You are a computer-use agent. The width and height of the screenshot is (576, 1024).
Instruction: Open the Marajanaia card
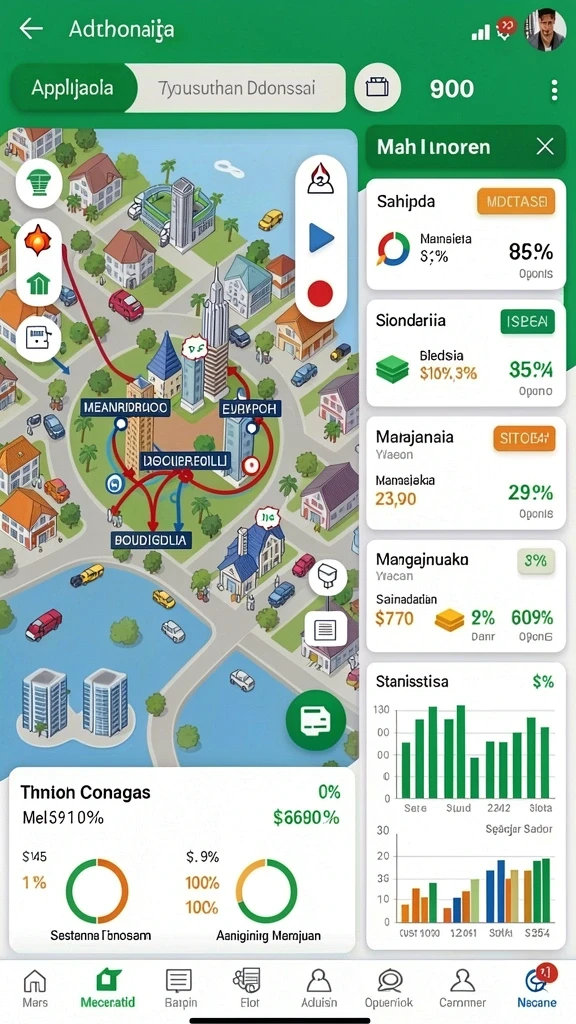tap(466, 473)
